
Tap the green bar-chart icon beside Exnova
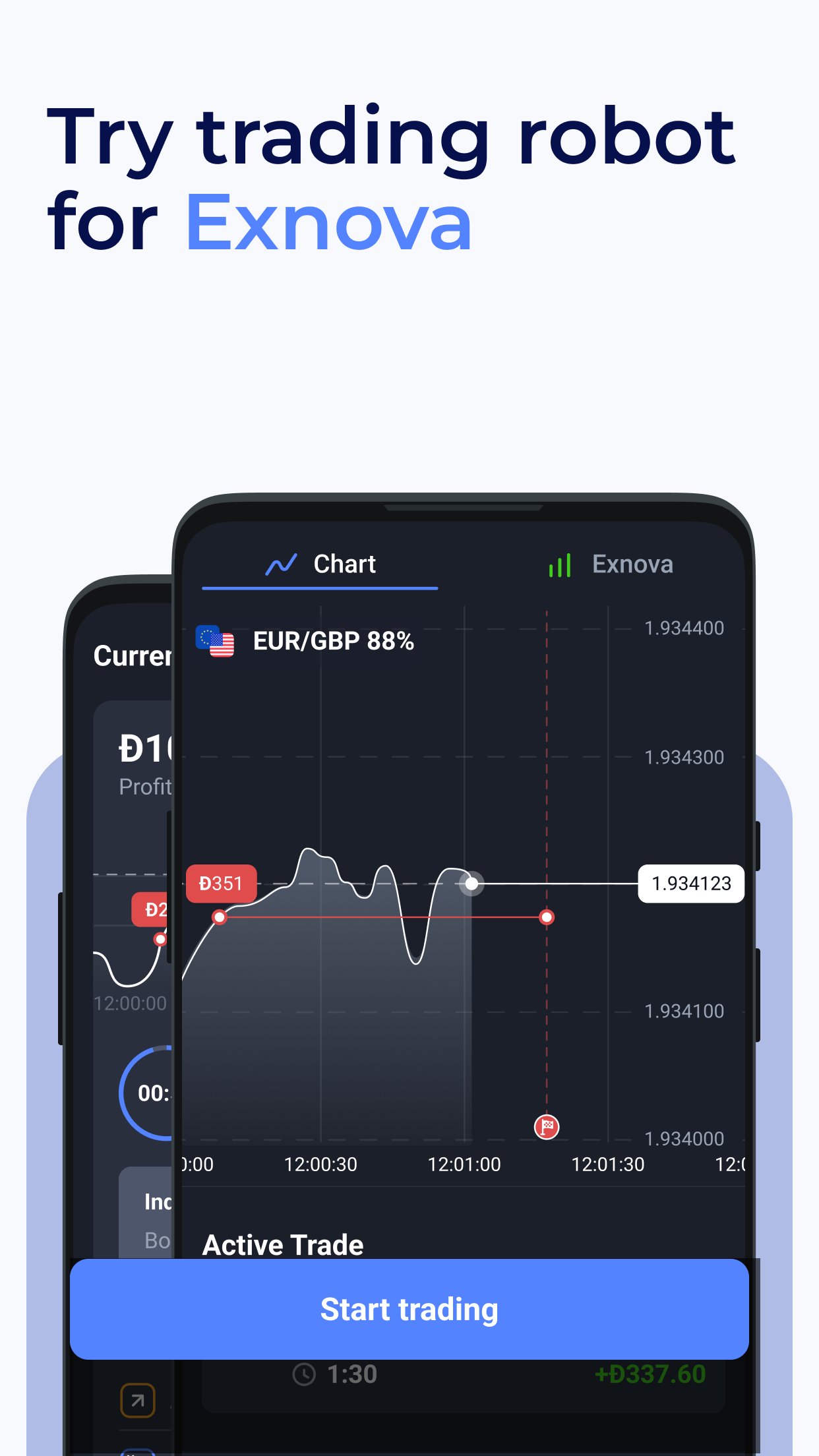pyautogui.click(x=560, y=564)
